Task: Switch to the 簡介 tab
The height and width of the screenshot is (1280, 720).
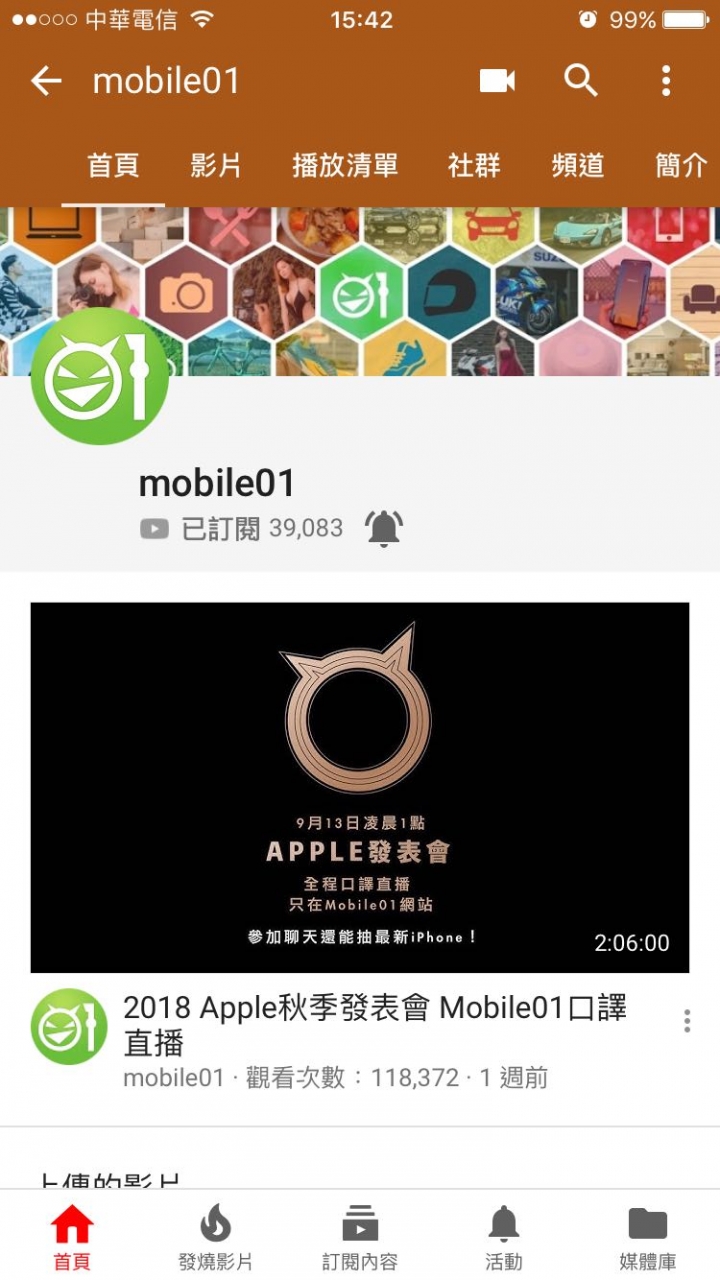Action: pos(682,166)
